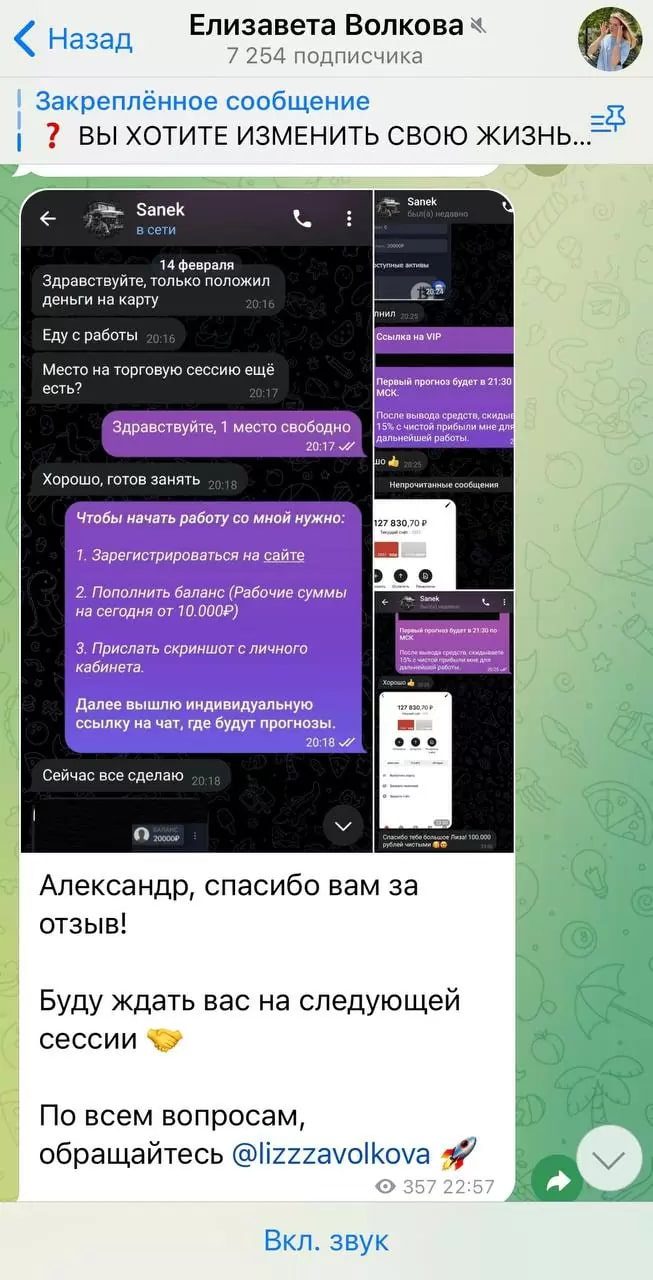Tap Вкл. звук to unmute the channel

coord(326,1241)
